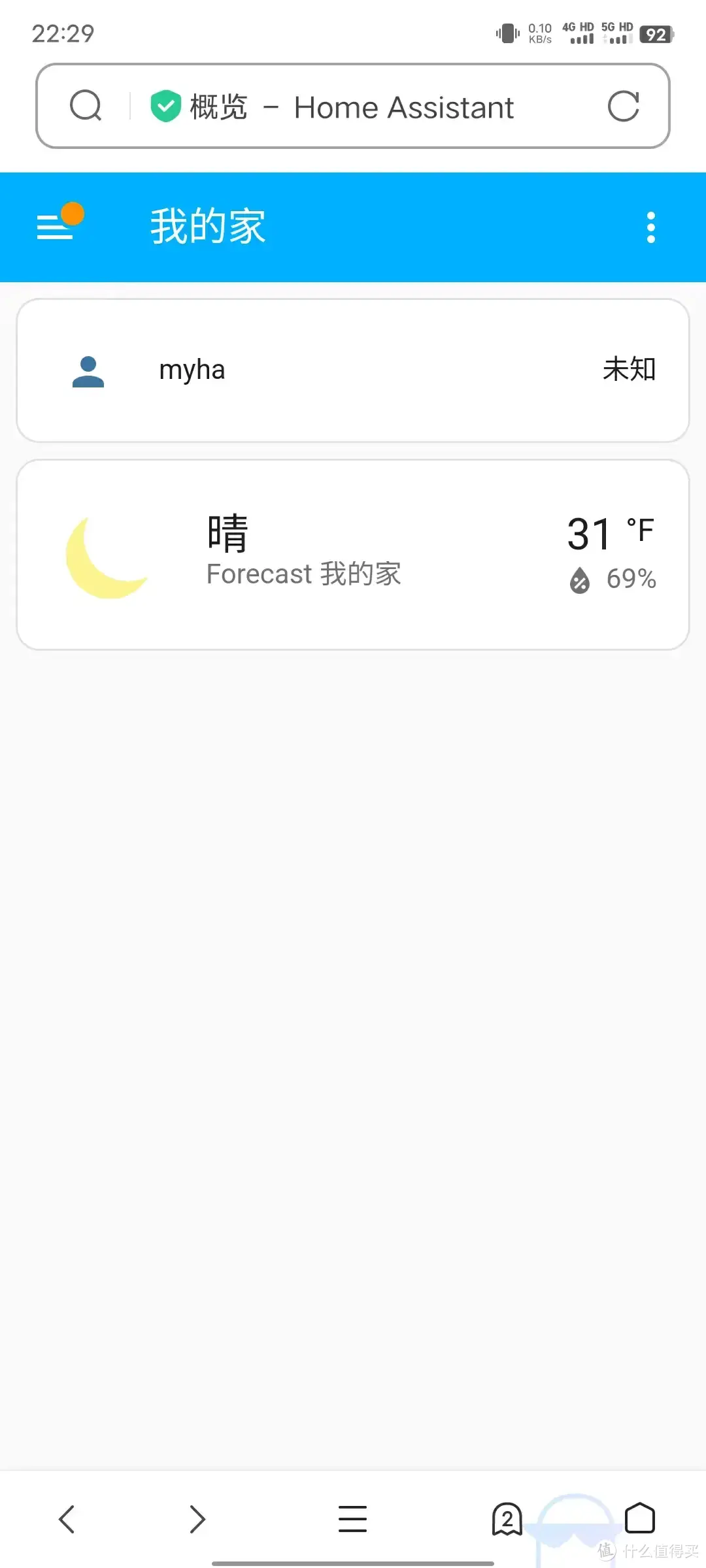Go back with the browser back arrow
The height and width of the screenshot is (1568, 706).
point(67,1519)
